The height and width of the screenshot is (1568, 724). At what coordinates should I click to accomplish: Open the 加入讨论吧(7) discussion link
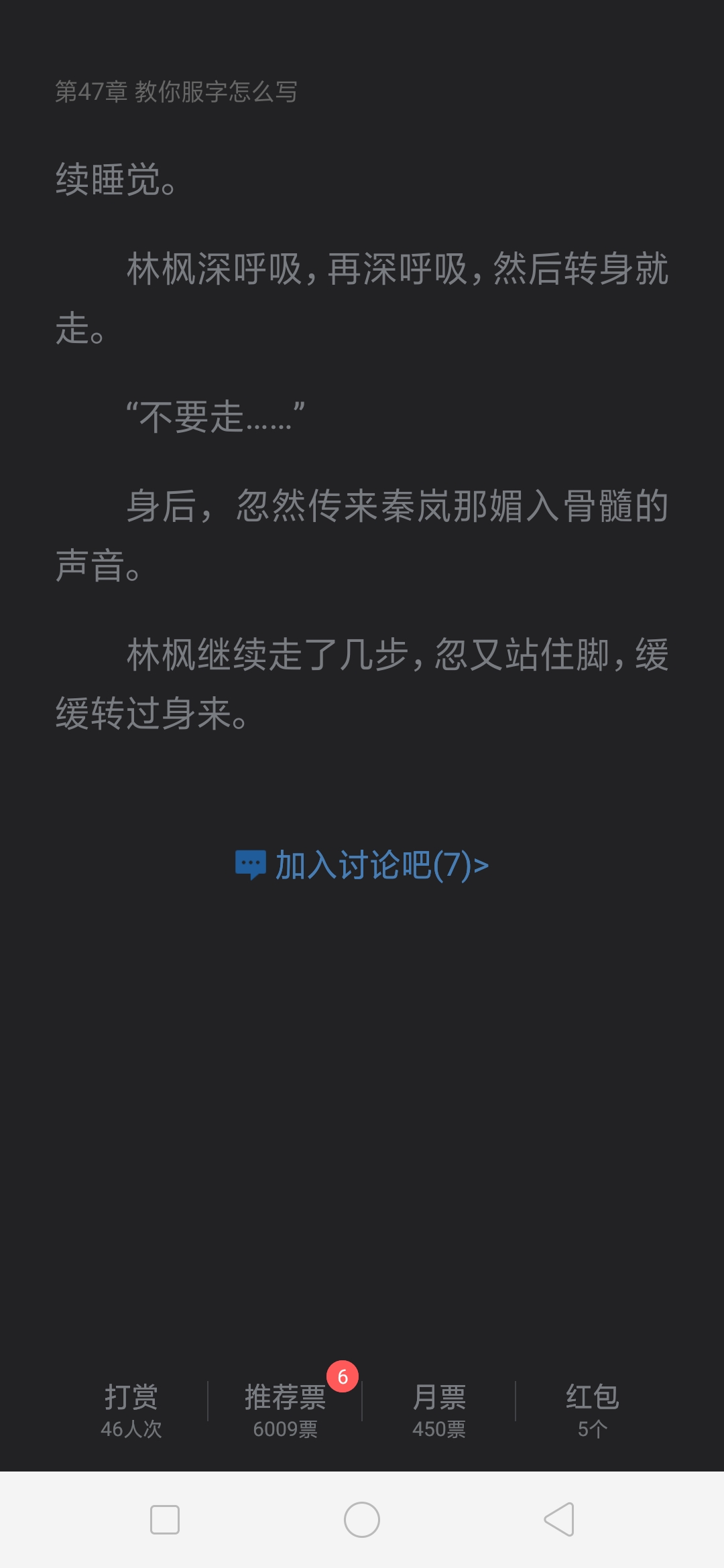pyautogui.click(x=362, y=865)
